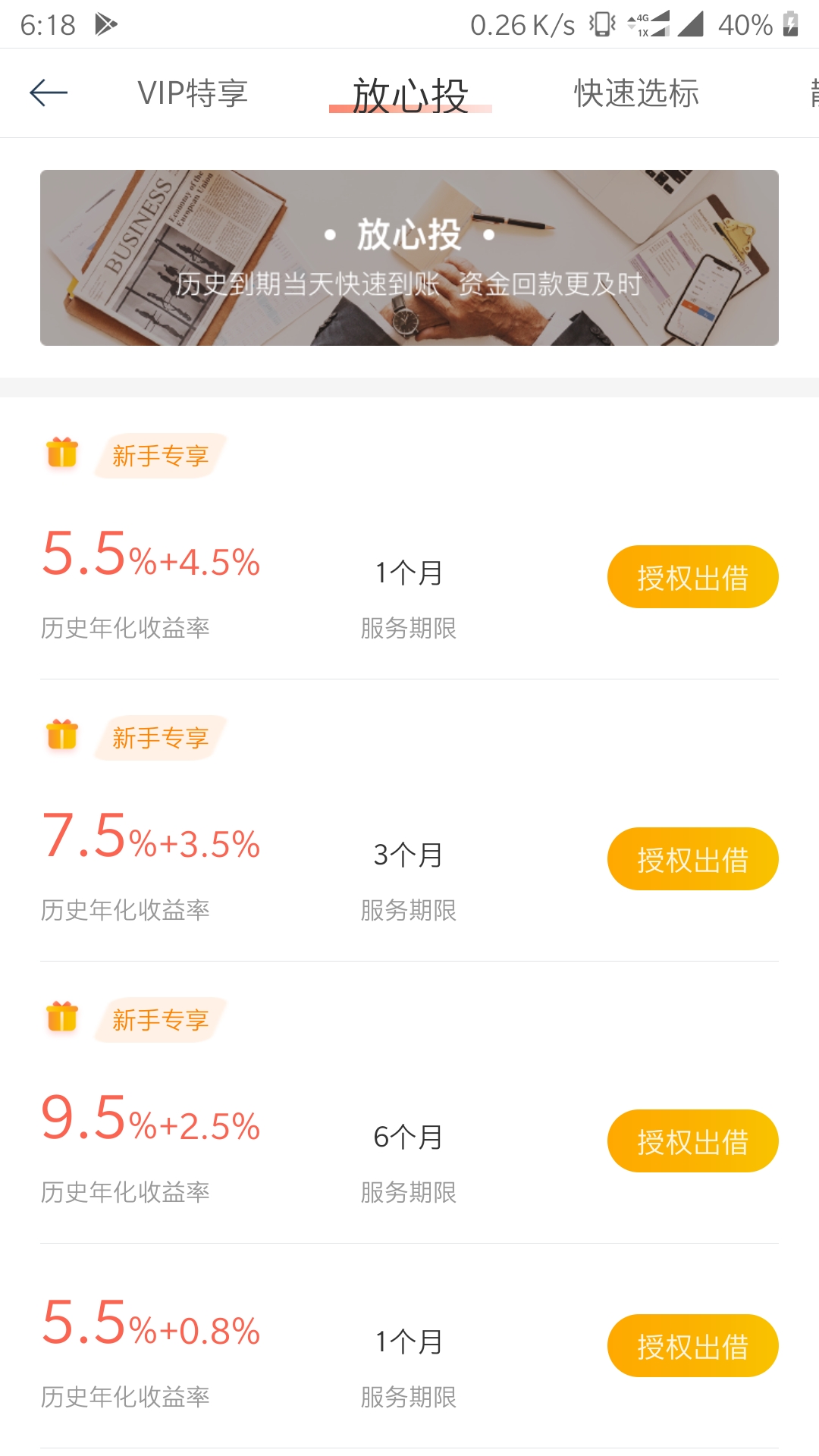Tap 授权出借 for the 3个月 product

click(x=692, y=858)
